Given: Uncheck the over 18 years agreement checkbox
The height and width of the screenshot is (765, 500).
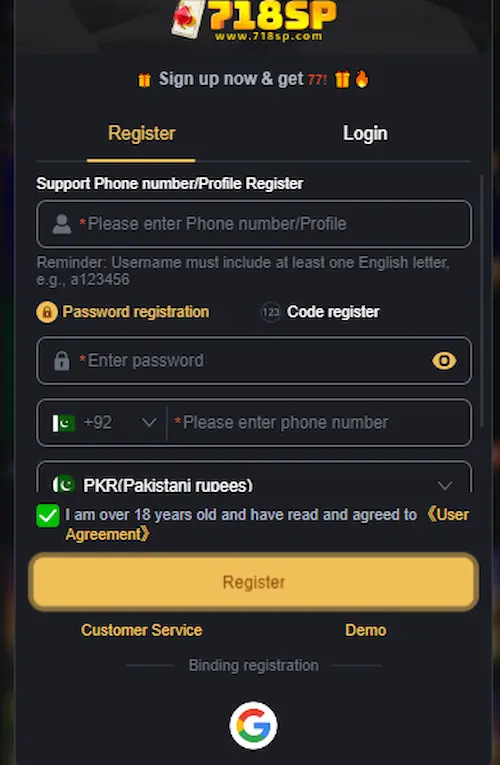Looking at the screenshot, I should point(48,516).
